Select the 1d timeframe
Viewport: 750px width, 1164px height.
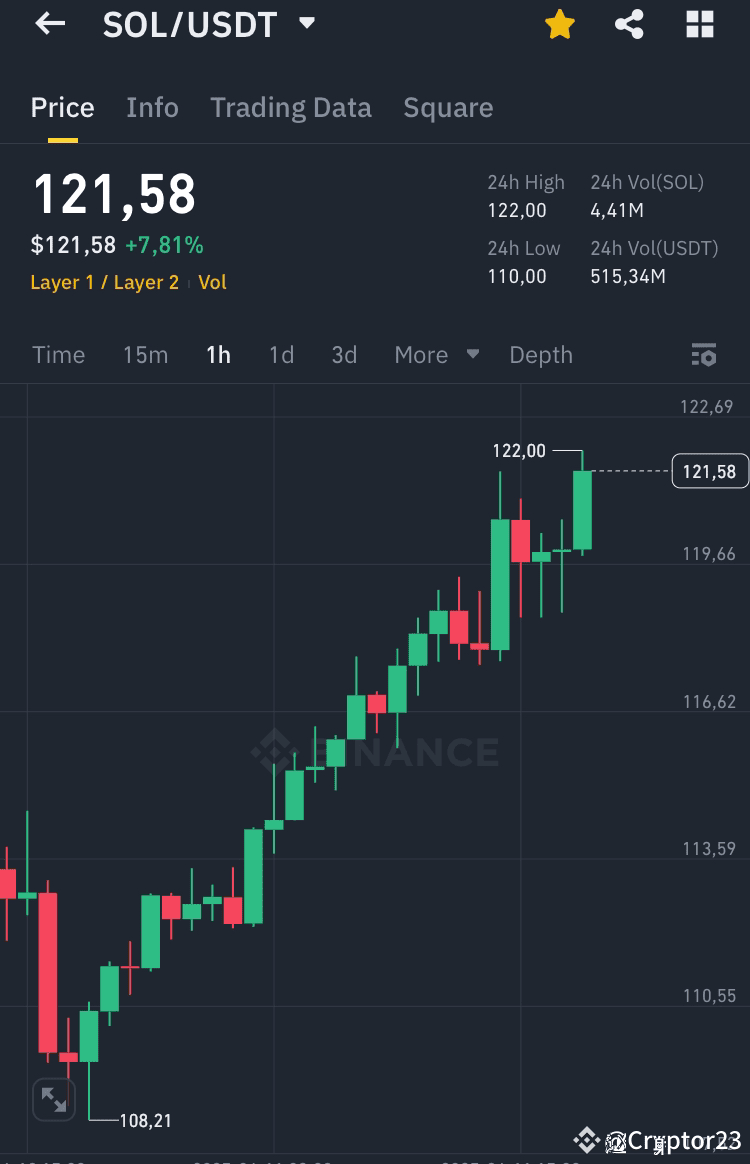click(281, 355)
